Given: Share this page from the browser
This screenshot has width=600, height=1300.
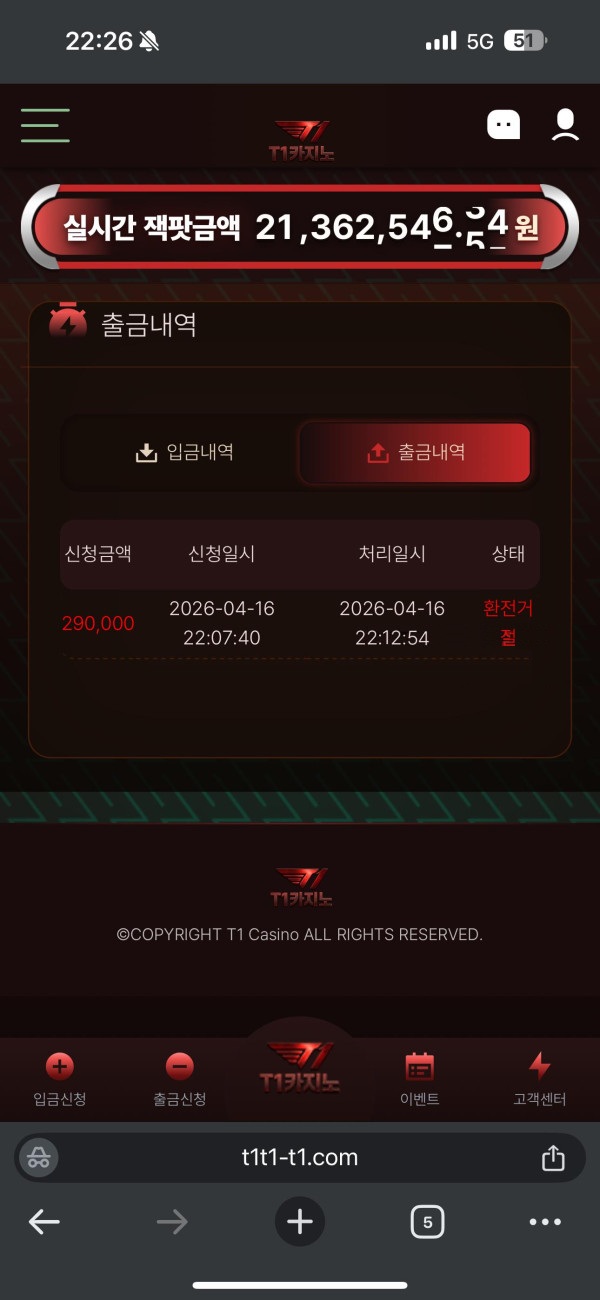Looking at the screenshot, I should pyautogui.click(x=553, y=1158).
